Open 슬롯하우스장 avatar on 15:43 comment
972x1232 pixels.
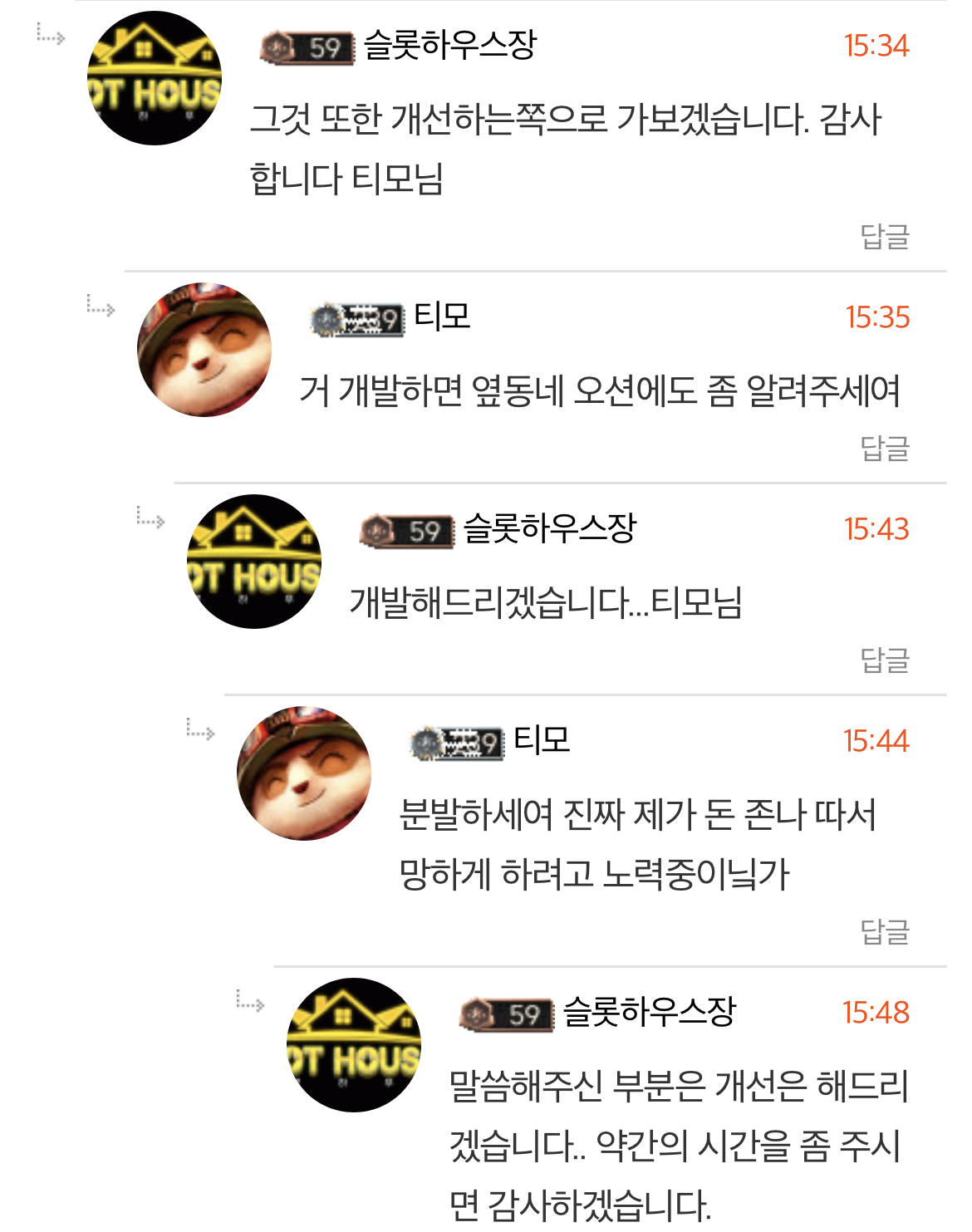coord(254,562)
